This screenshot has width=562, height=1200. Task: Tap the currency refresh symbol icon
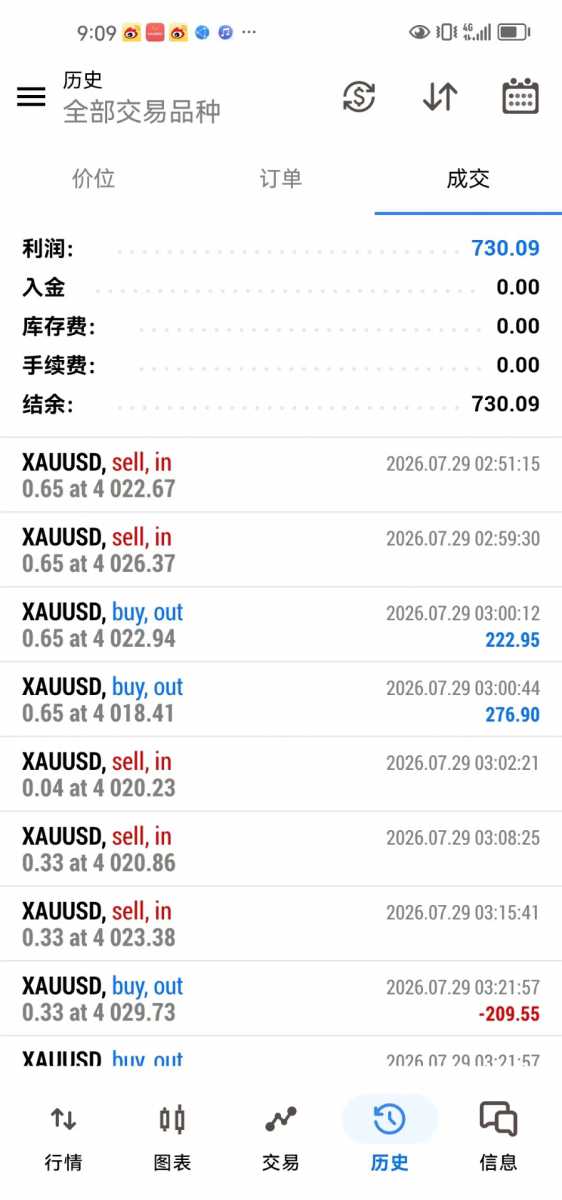tap(359, 96)
